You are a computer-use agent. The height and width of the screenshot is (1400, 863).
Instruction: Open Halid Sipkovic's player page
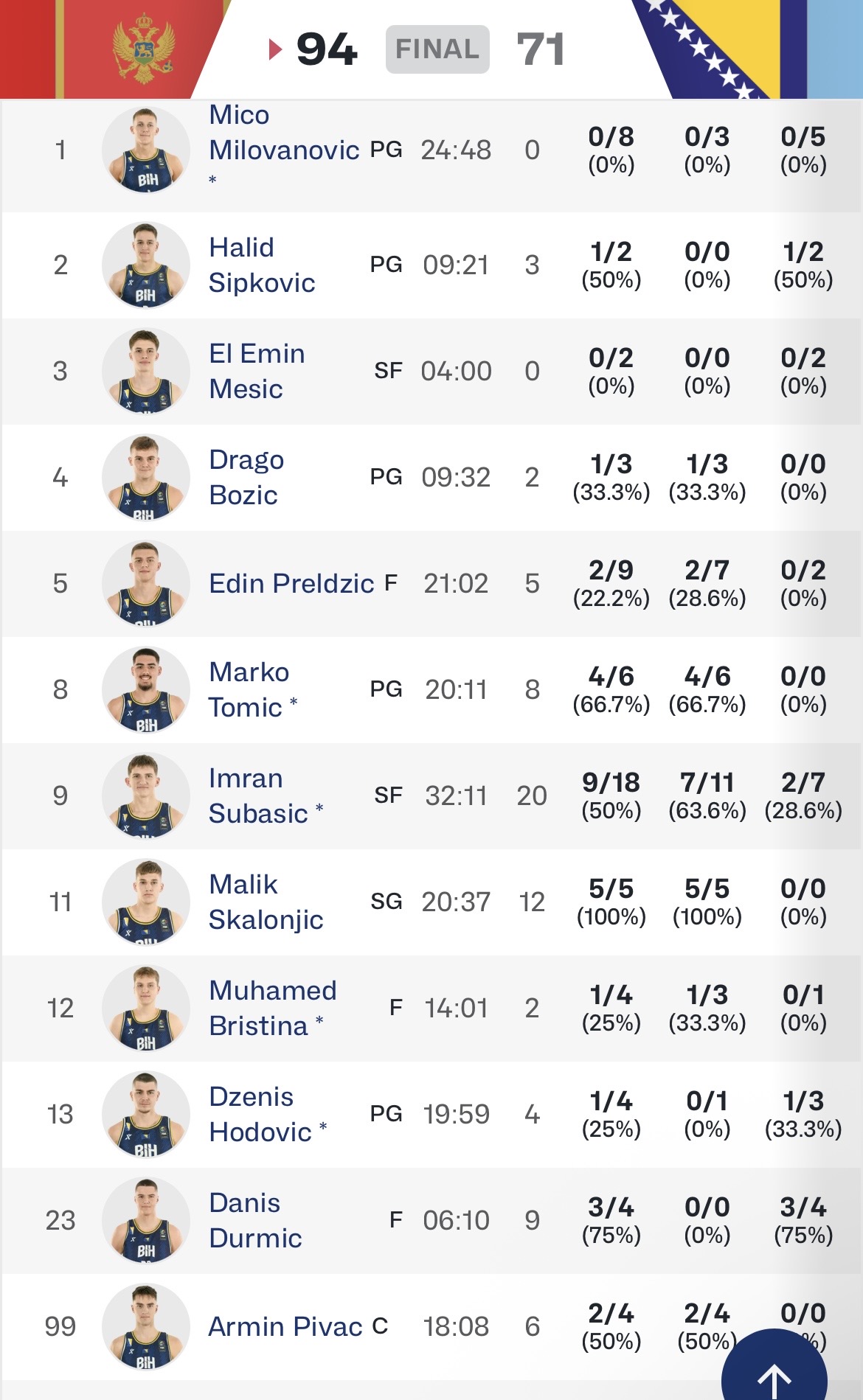pos(262,265)
